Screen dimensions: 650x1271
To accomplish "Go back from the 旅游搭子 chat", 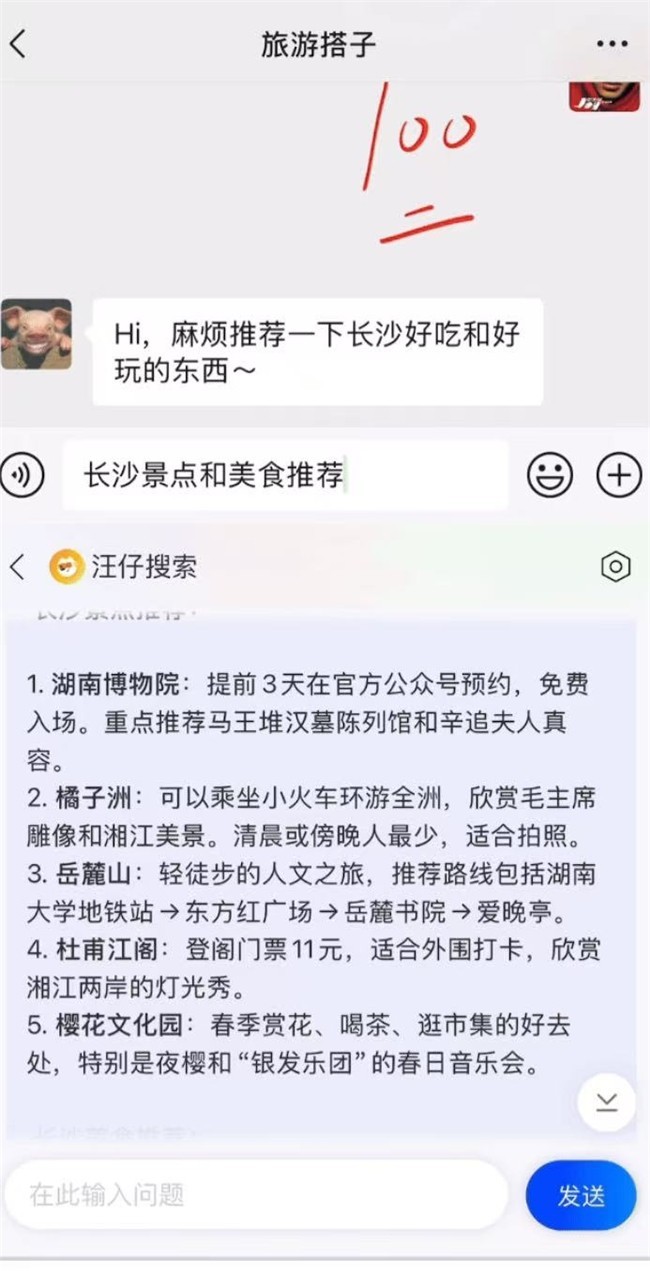I will click(18, 44).
